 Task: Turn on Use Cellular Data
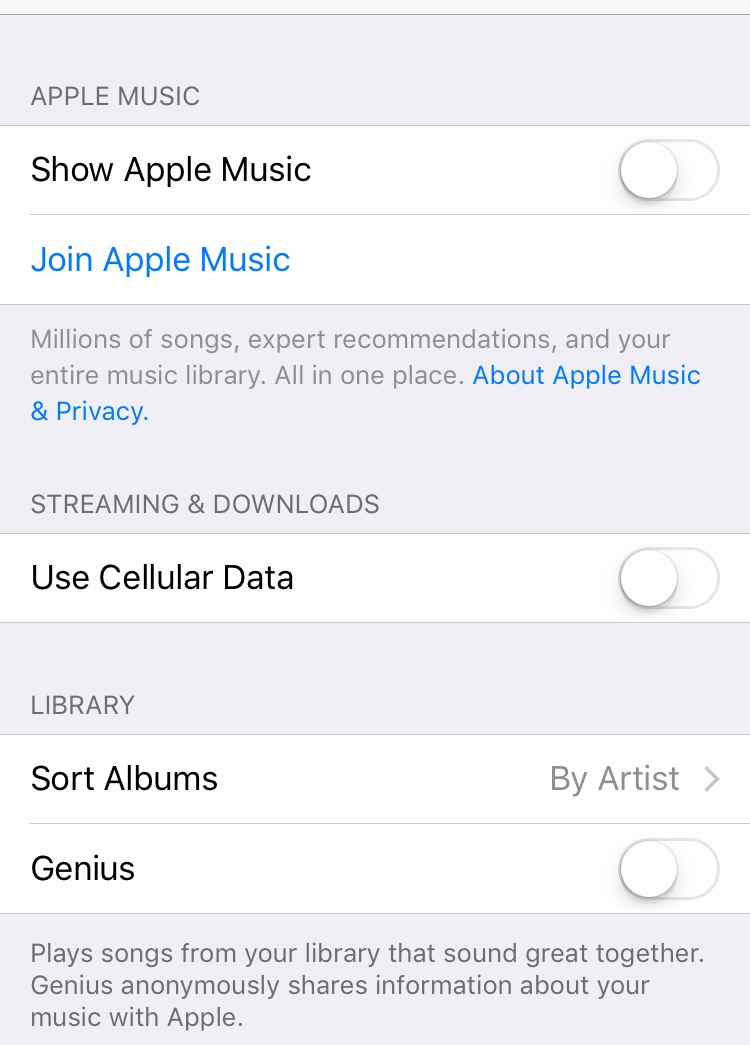(x=668, y=578)
